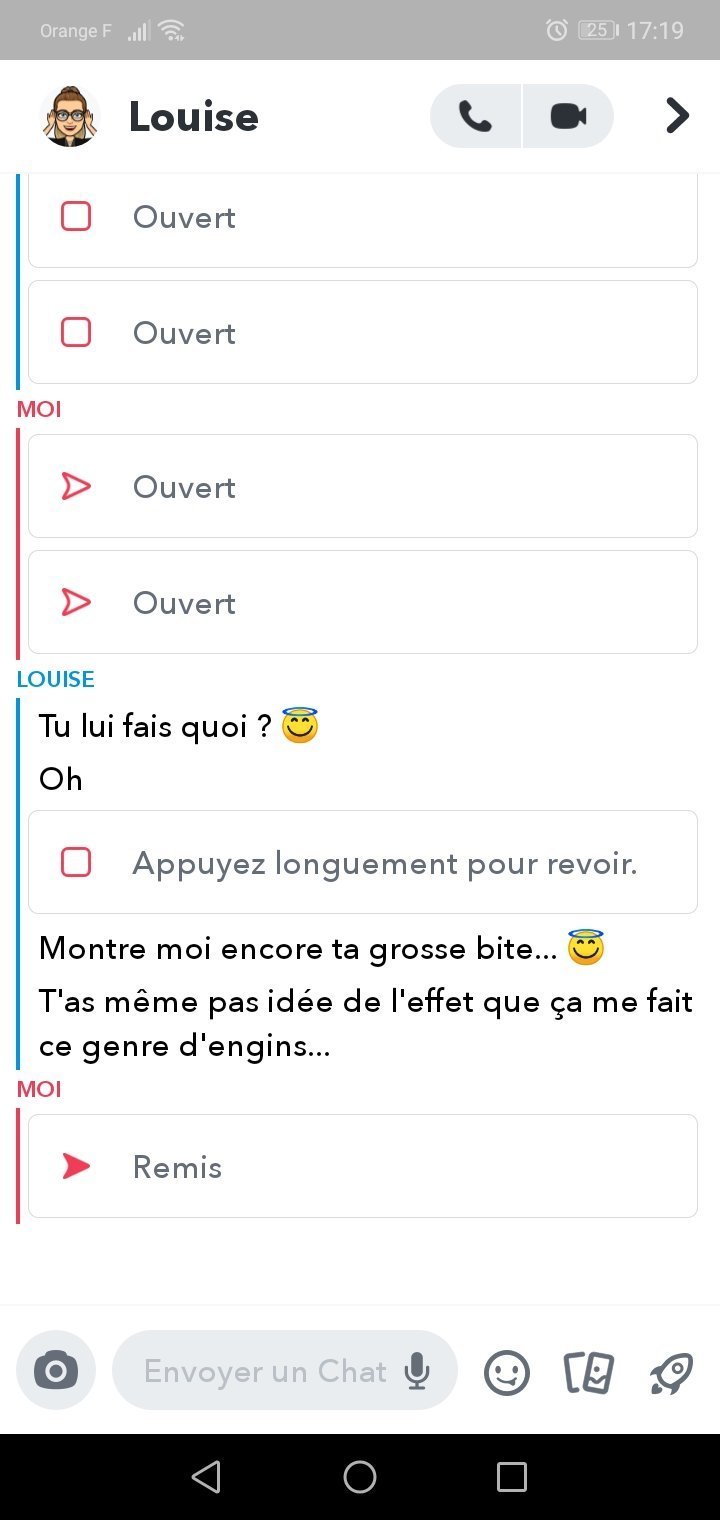Screen dimensions: 720x1520
Task: Start a voice call with Louise
Action: coord(475,117)
